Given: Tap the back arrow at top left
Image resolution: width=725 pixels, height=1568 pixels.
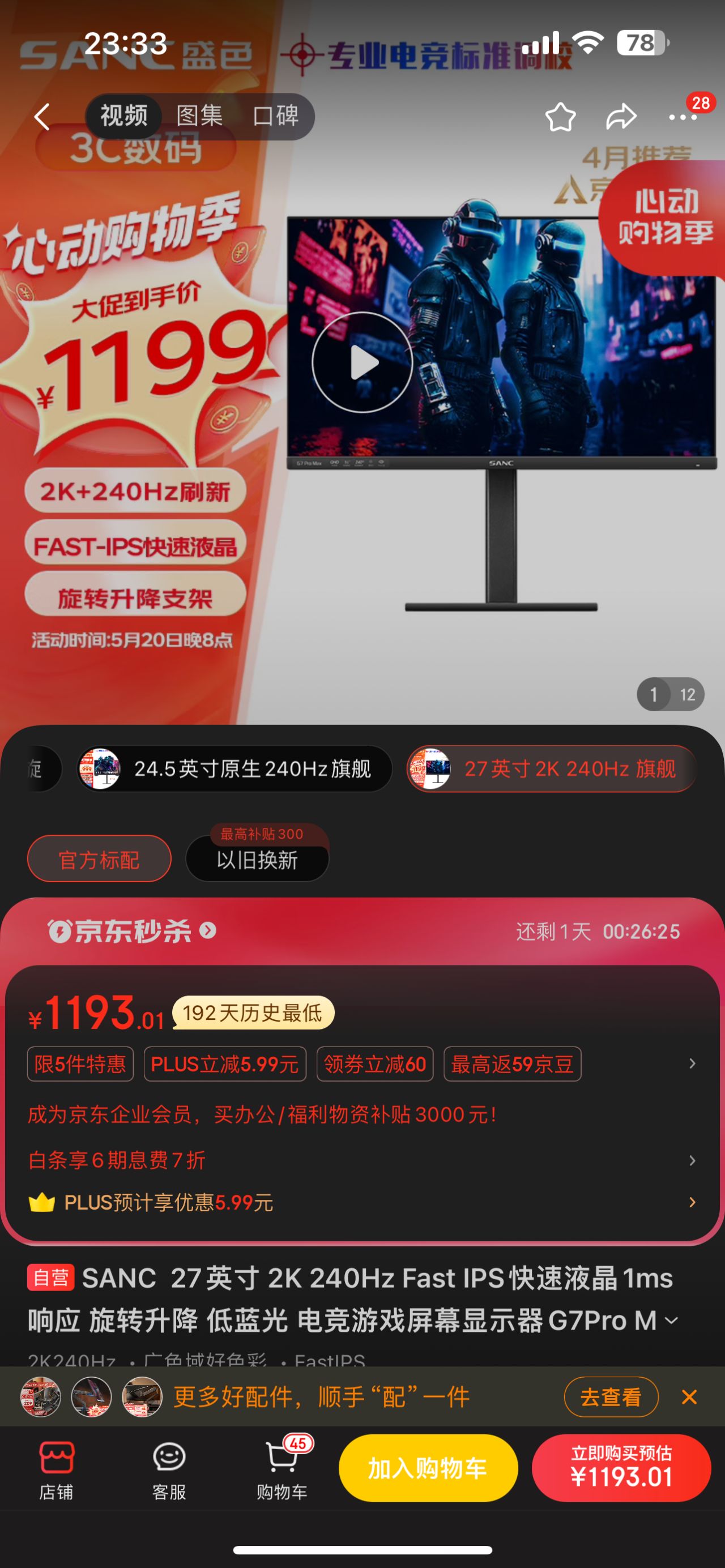Looking at the screenshot, I should click(41, 117).
